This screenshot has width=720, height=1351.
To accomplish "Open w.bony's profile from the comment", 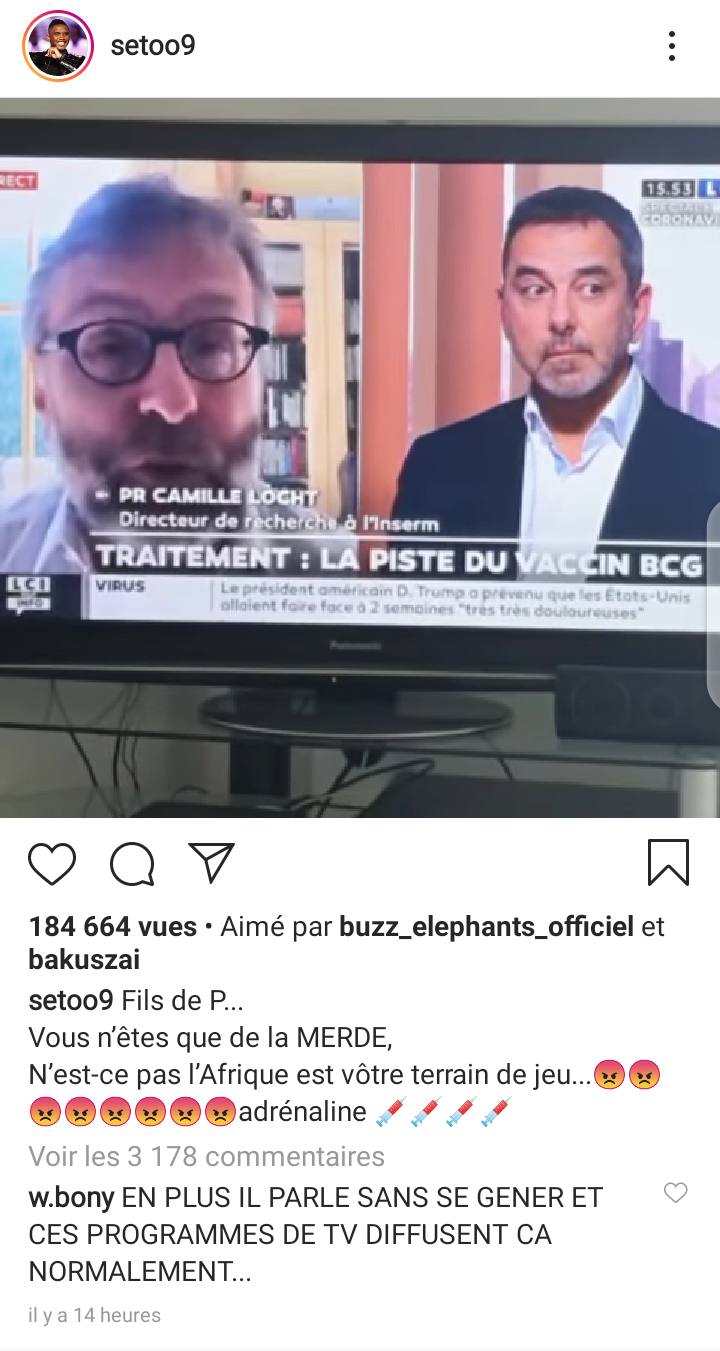I will pyautogui.click(x=73, y=1197).
